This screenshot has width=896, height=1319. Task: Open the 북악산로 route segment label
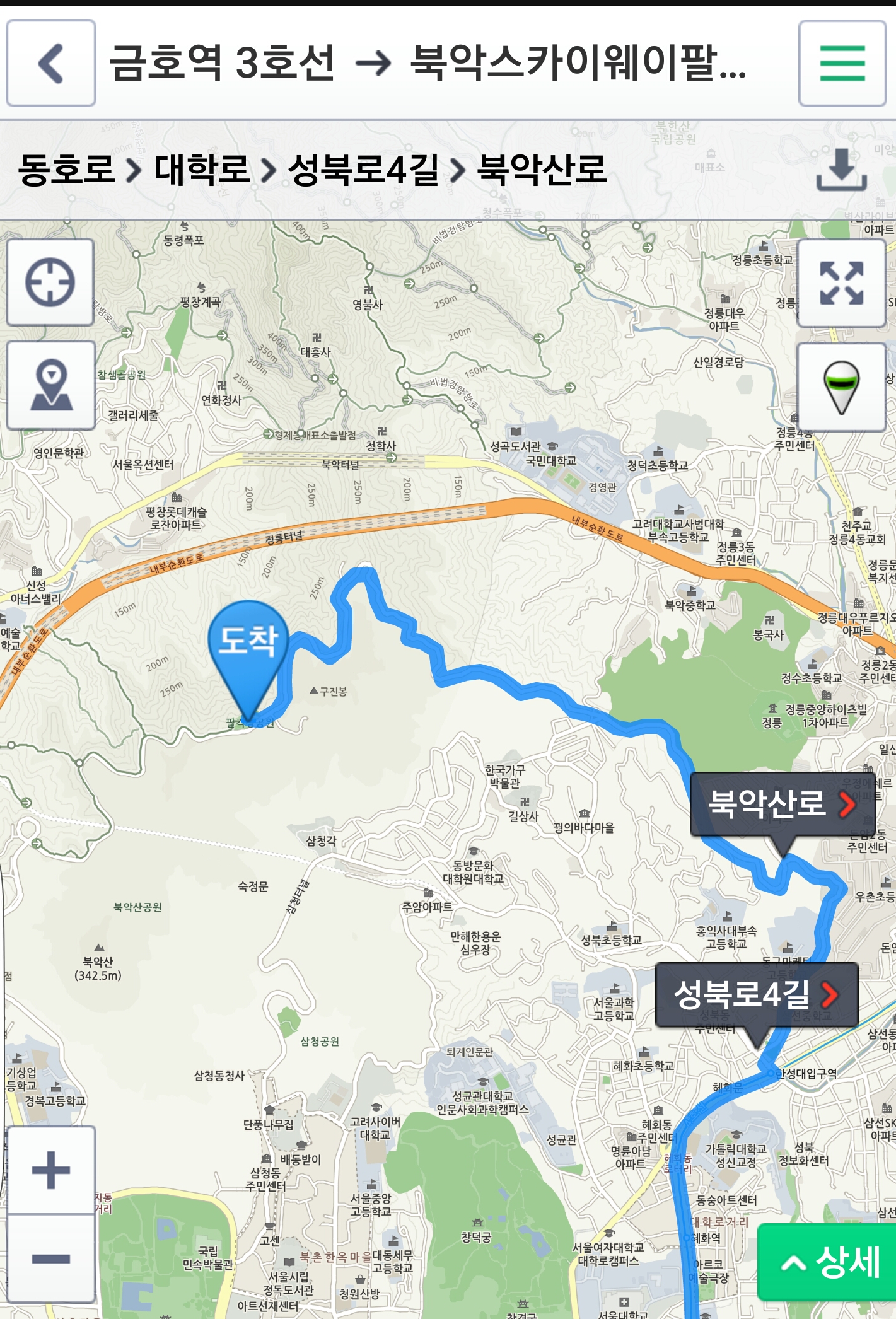coord(783,805)
